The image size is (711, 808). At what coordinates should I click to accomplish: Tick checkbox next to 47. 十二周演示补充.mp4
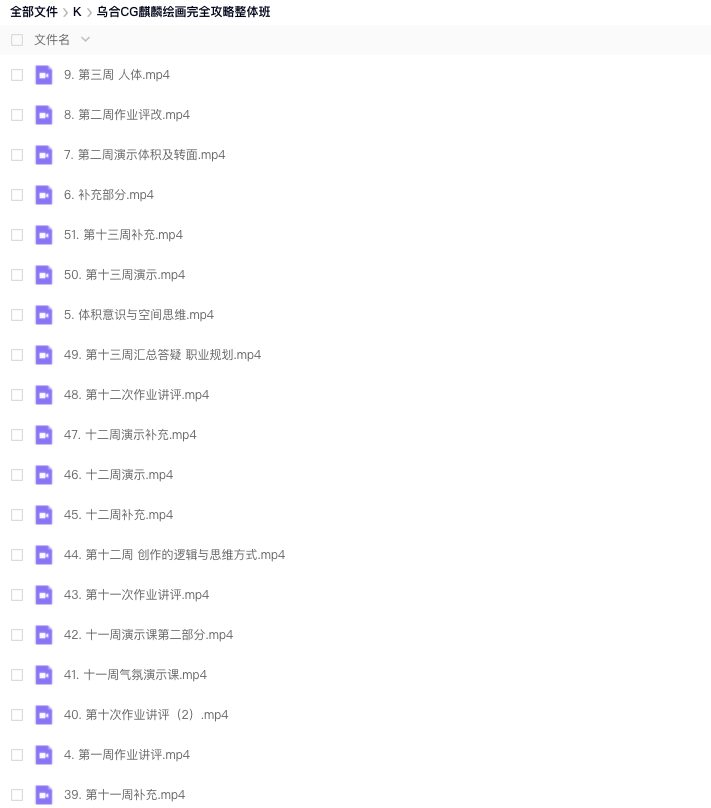pyautogui.click(x=17, y=435)
